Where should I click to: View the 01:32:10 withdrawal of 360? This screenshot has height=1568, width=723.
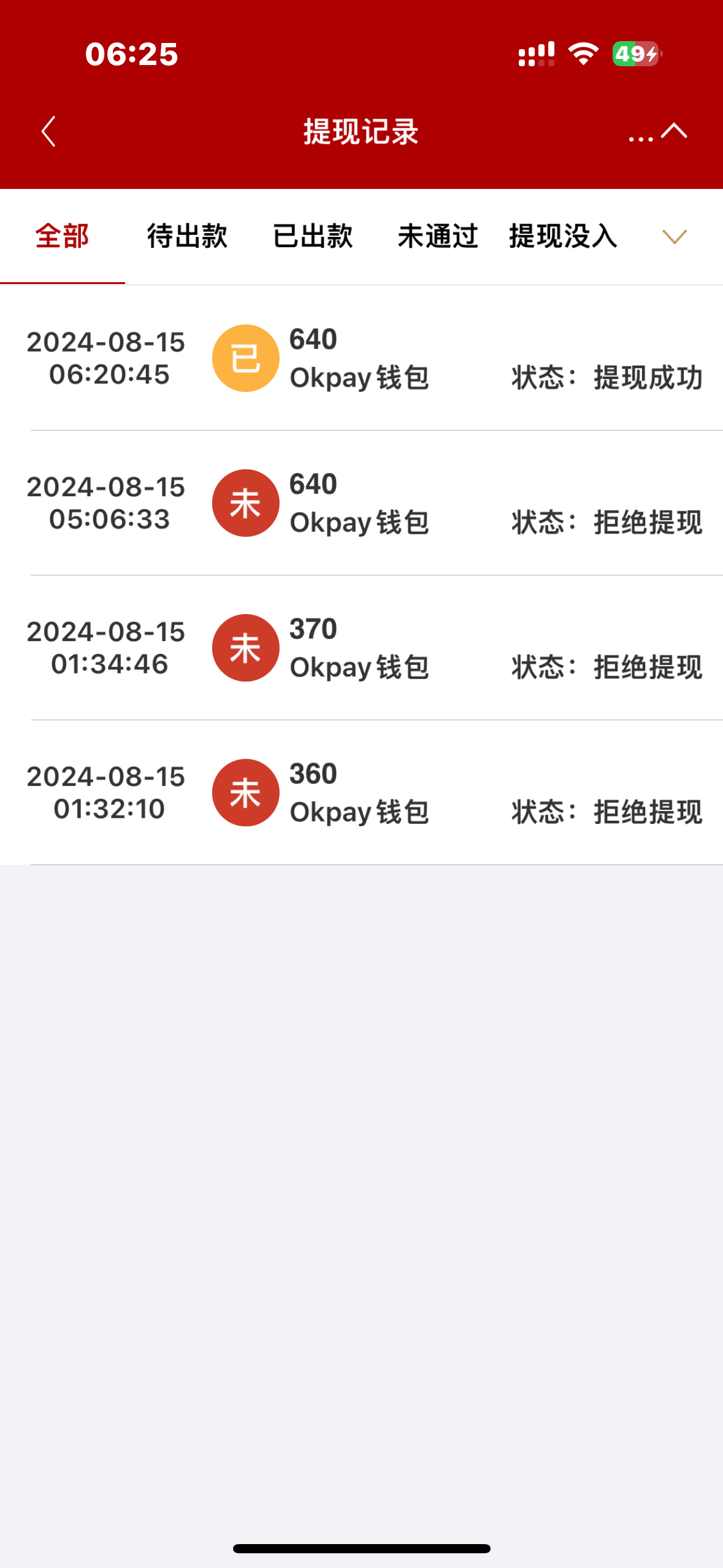point(362,793)
